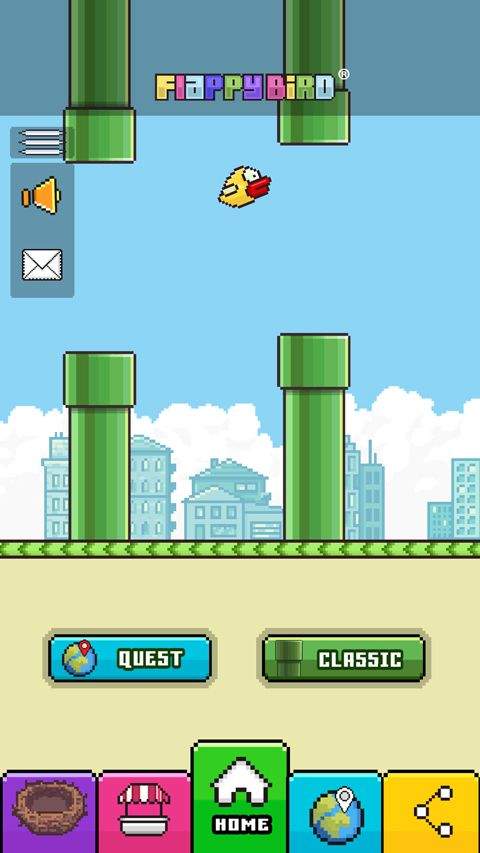
Task: Collapse the side panel with lines icon
Action: 41,143
